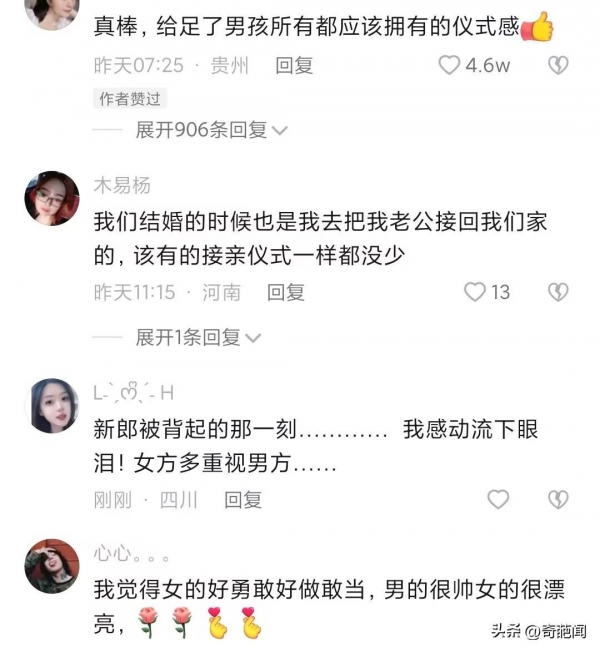The width and height of the screenshot is (600, 652).
Task: Expand 展开906条回复
Action: tap(211, 129)
